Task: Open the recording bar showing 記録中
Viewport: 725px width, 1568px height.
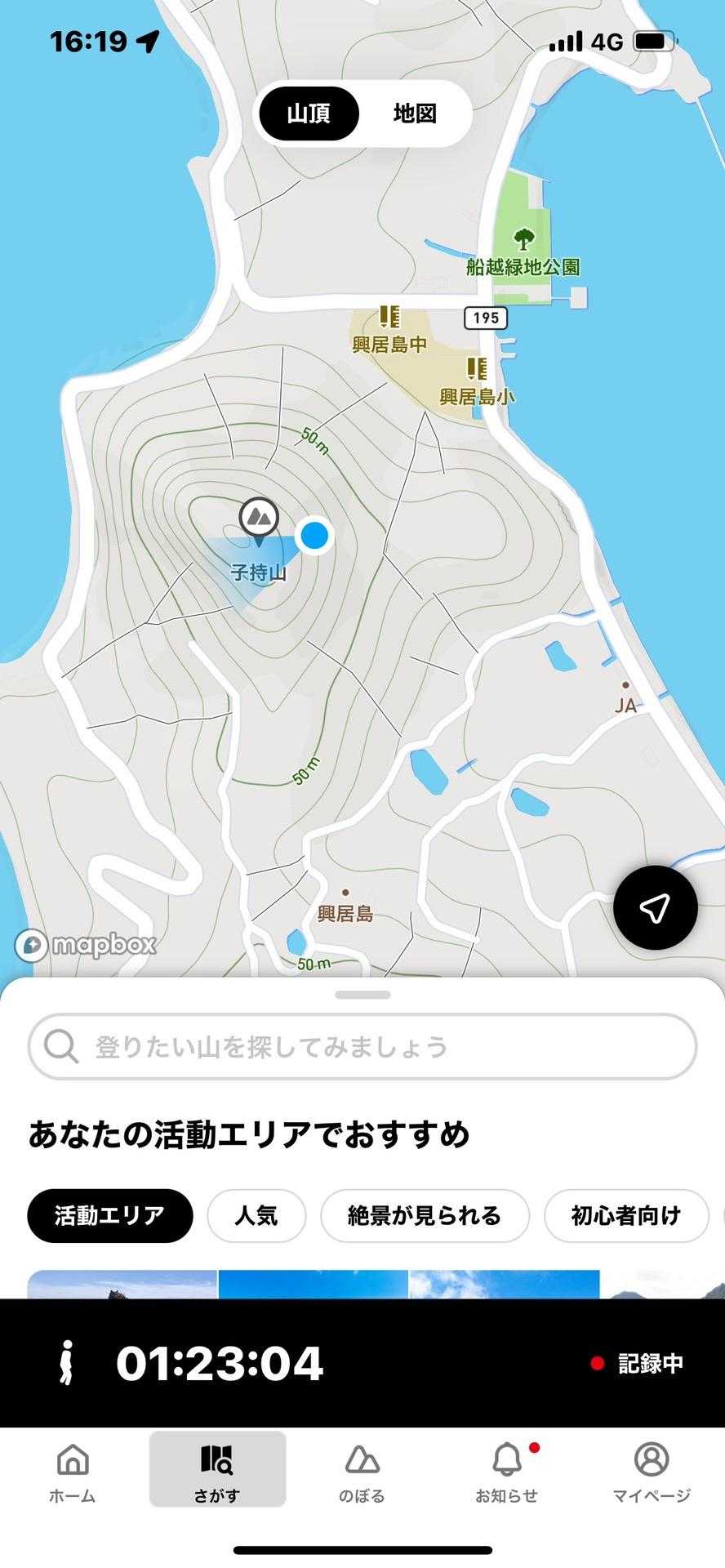Action: click(362, 1363)
